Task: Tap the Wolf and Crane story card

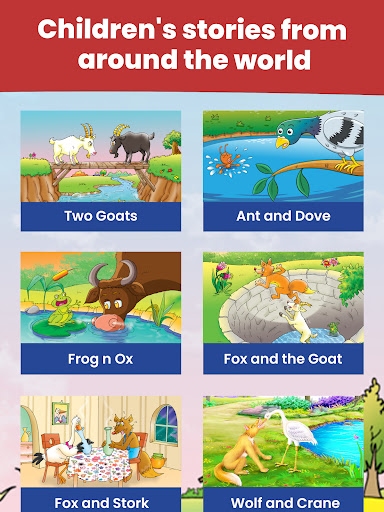Action: [283, 454]
